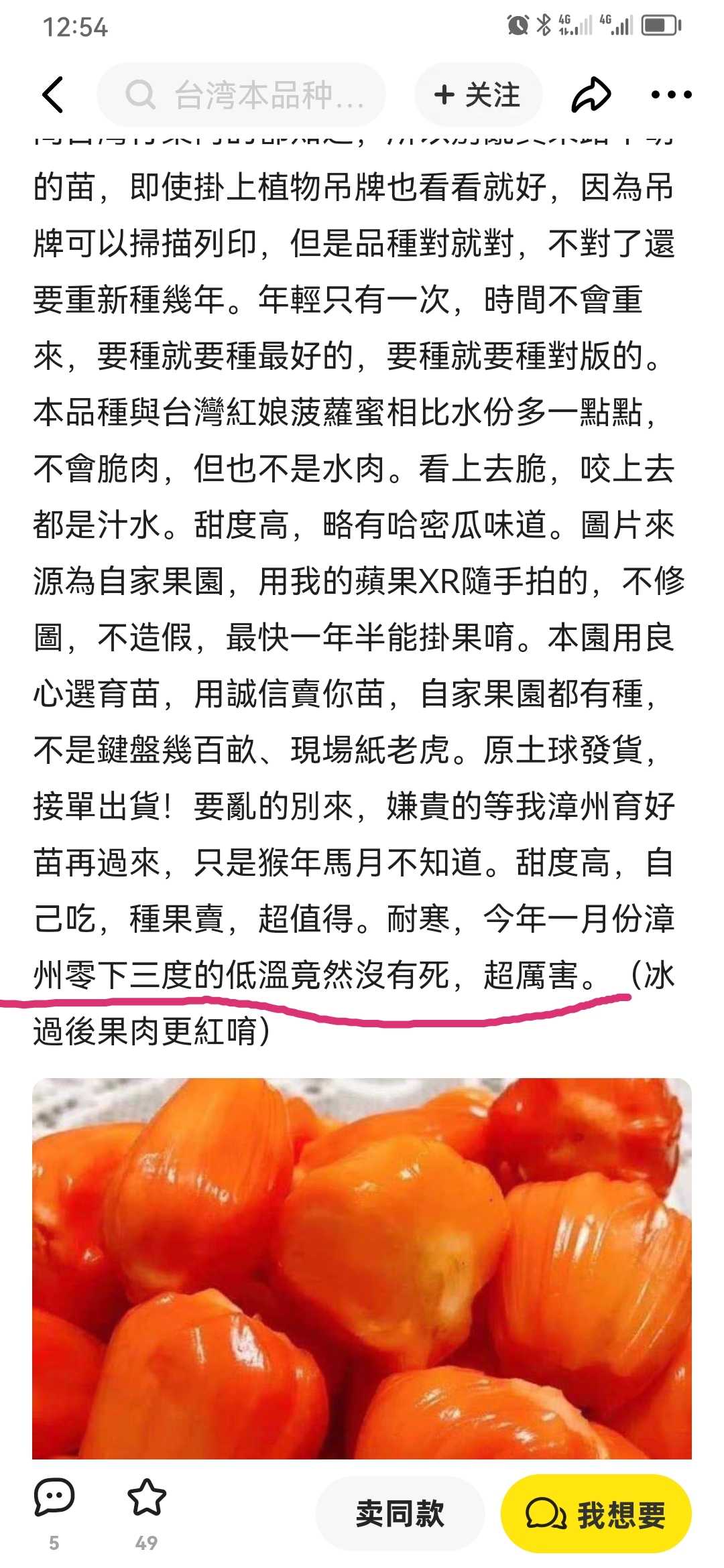The height and width of the screenshot is (1568, 724).
Task: Share this listing
Action: [591, 94]
